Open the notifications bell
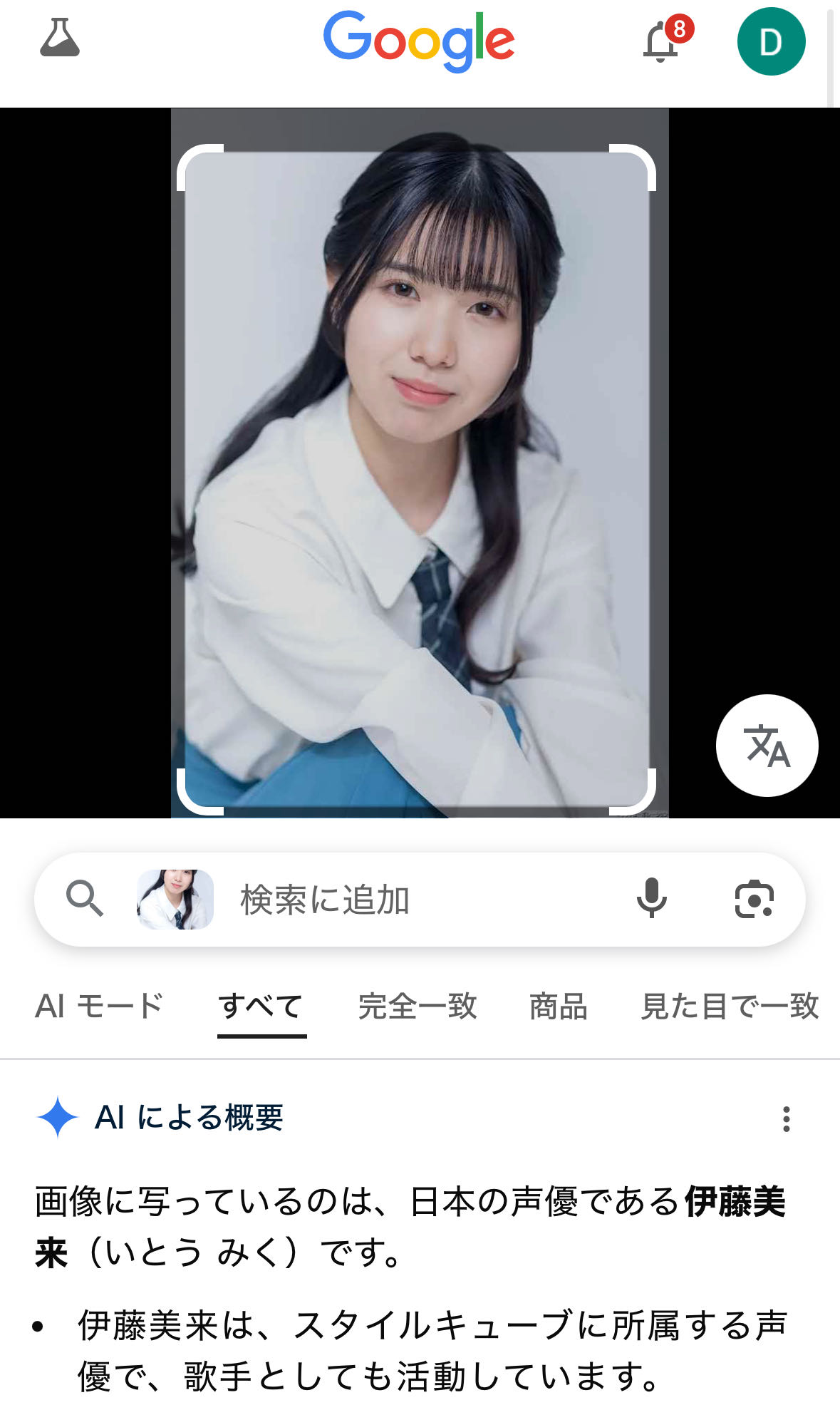This screenshot has width=840, height=1405. coord(660,43)
